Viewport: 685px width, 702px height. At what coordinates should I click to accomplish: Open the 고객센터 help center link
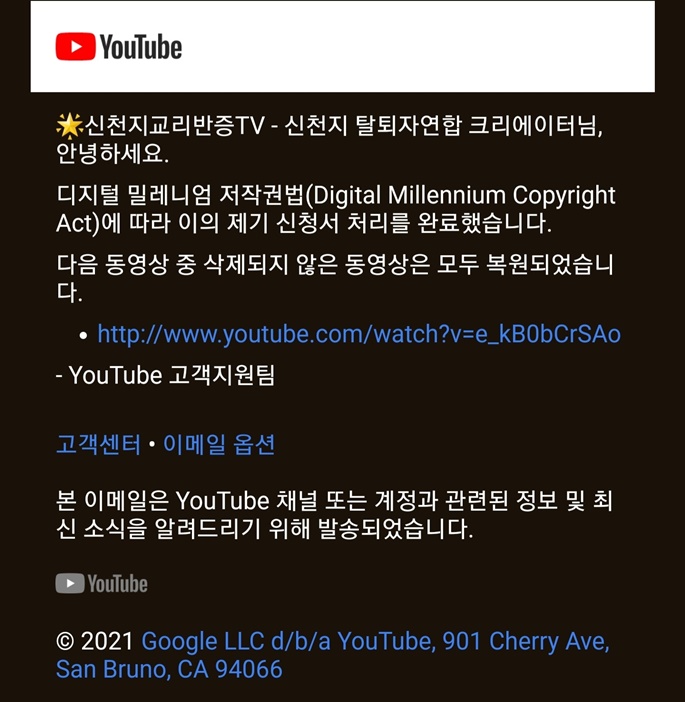pos(98,445)
